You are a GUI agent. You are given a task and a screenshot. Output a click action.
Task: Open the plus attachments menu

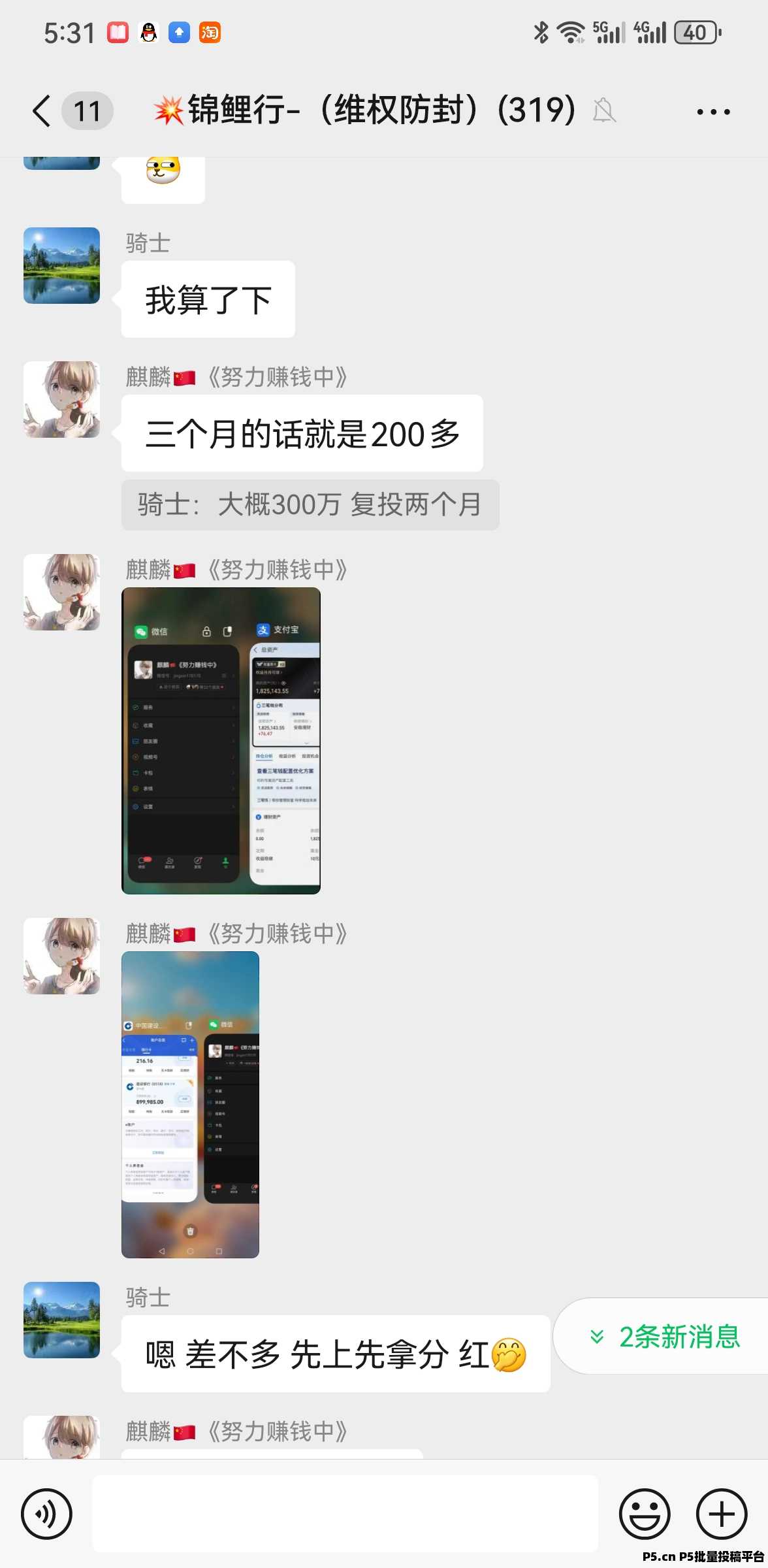721,1513
